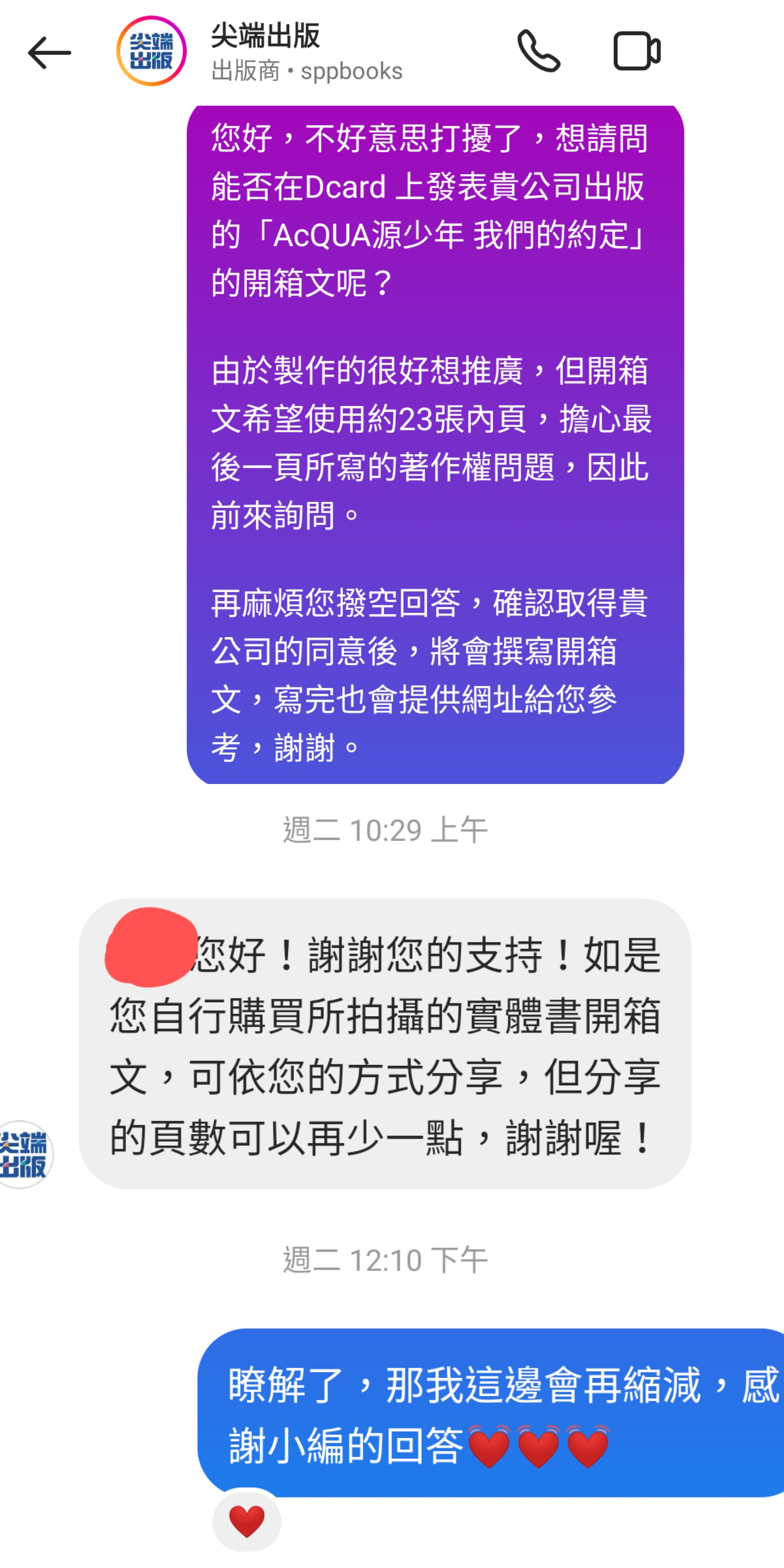Open the 尖端出版 sppbooks chat details

(x=307, y=52)
